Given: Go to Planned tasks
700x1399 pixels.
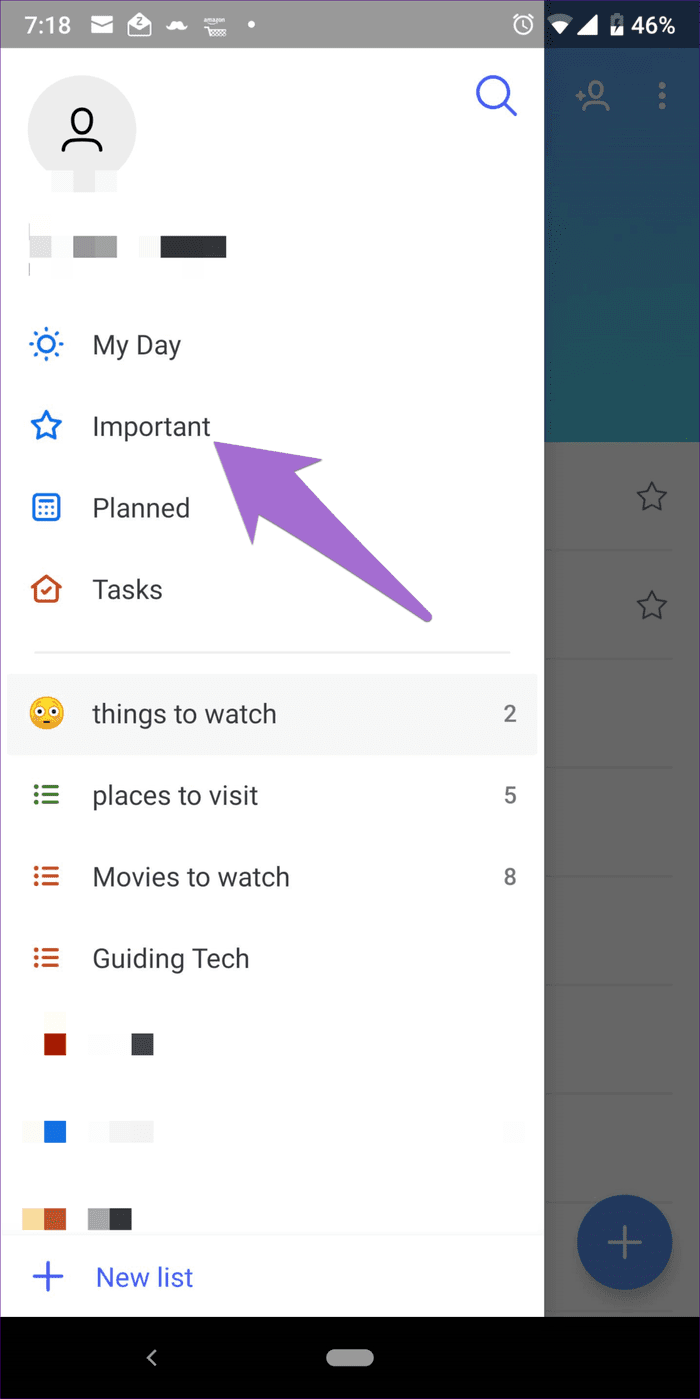Looking at the screenshot, I should [x=272, y=508].
